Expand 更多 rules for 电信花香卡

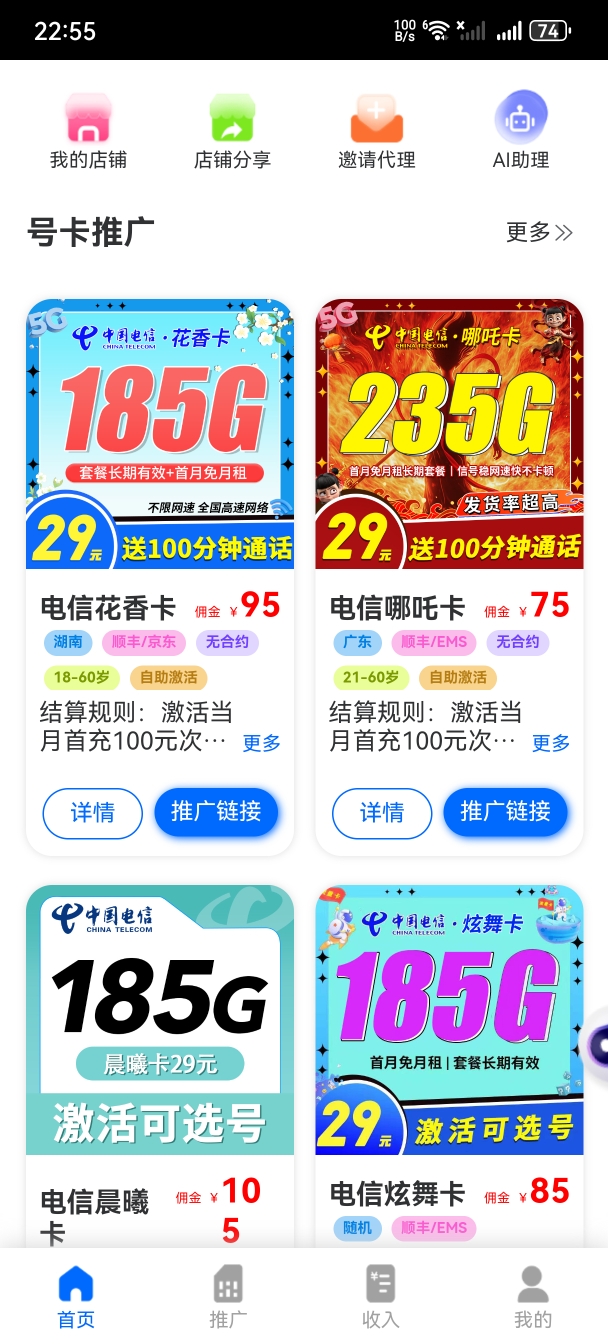[261, 743]
